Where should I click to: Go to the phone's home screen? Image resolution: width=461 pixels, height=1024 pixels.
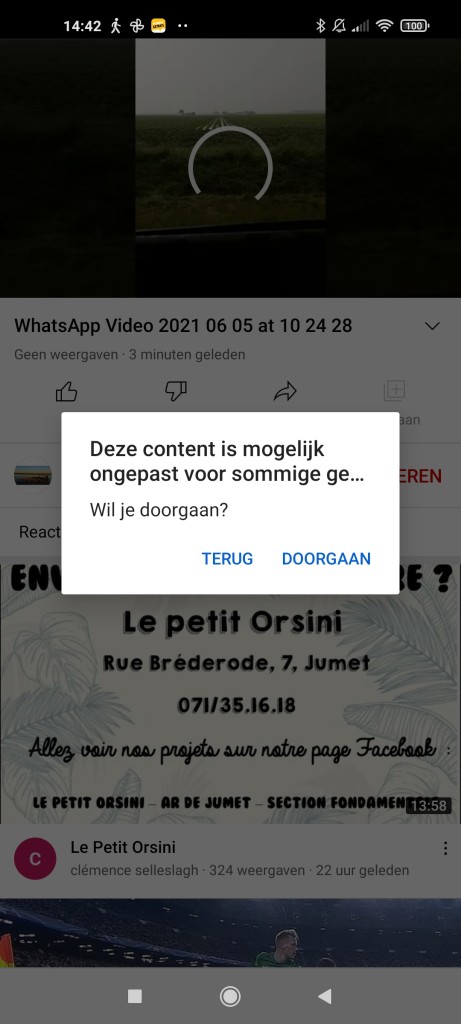[230, 995]
